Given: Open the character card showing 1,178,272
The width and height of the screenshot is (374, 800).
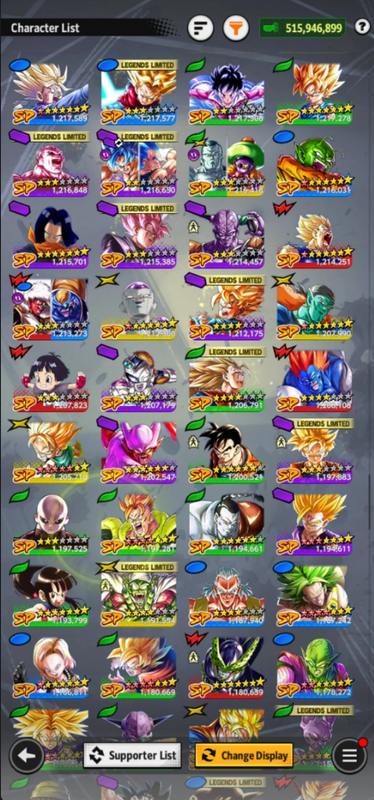Looking at the screenshot, I should 314,667.
